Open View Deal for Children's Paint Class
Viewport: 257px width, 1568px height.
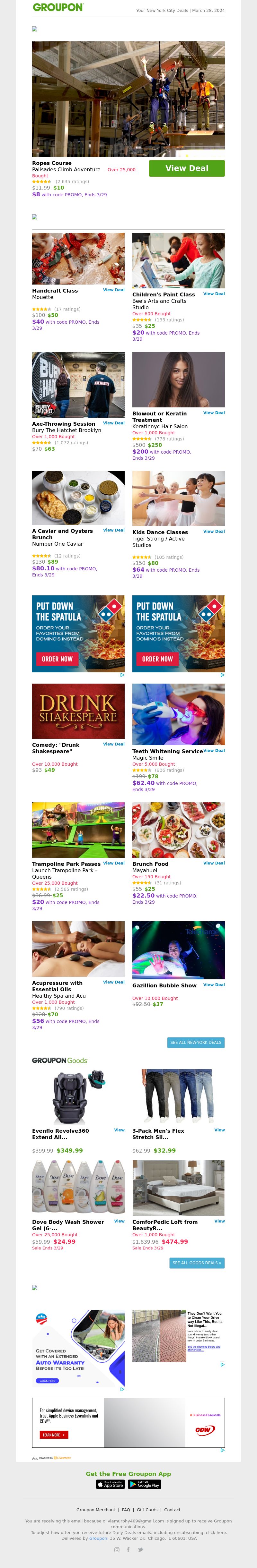click(214, 294)
